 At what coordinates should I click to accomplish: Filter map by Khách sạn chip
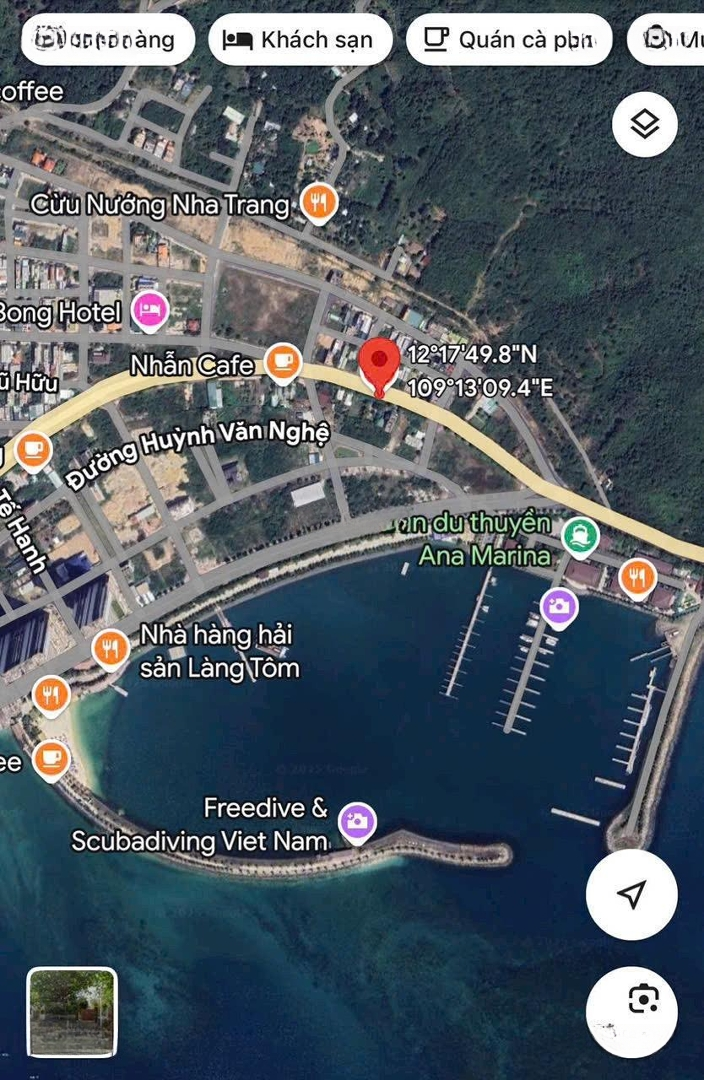[299, 40]
